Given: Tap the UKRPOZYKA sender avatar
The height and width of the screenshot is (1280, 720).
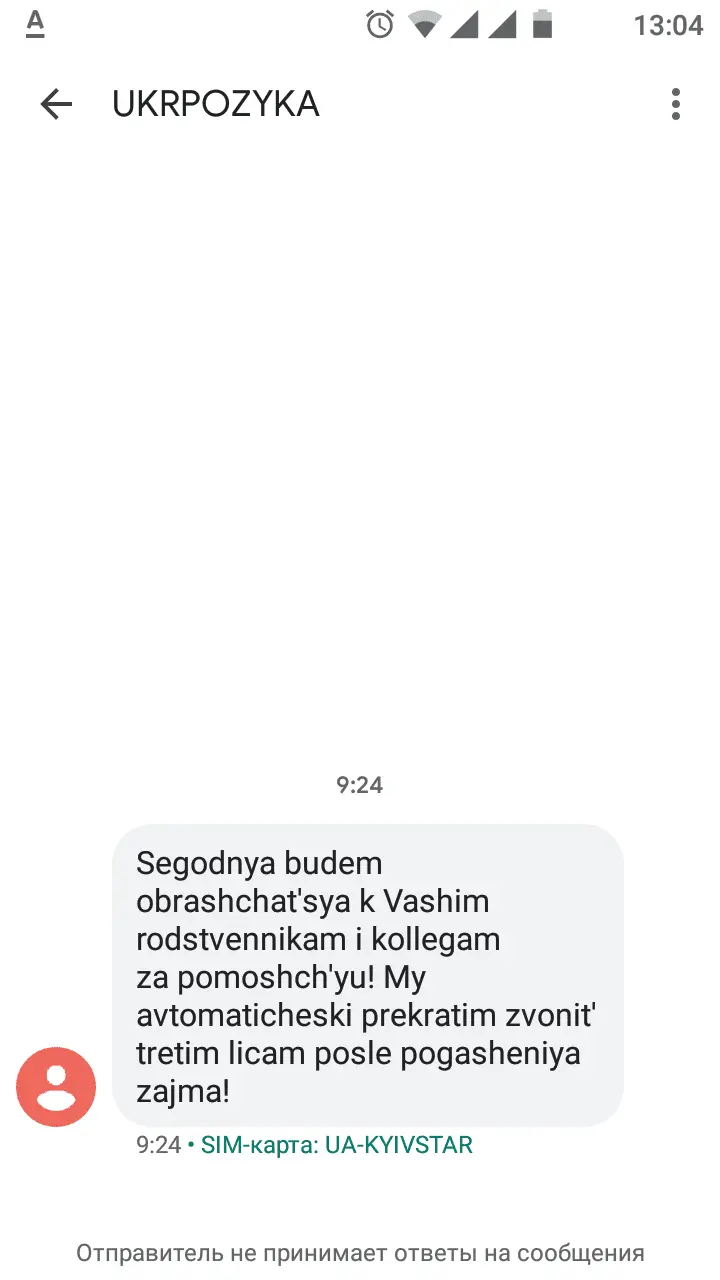Looking at the screenshot, I should pos(56,1087).
